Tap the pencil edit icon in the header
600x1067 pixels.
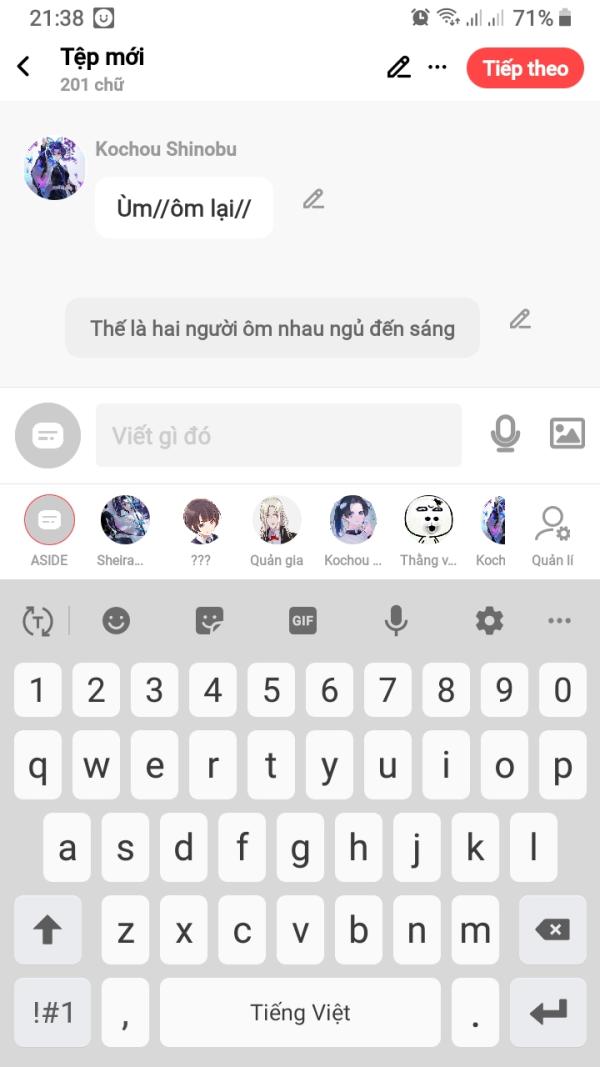point(399,67)
